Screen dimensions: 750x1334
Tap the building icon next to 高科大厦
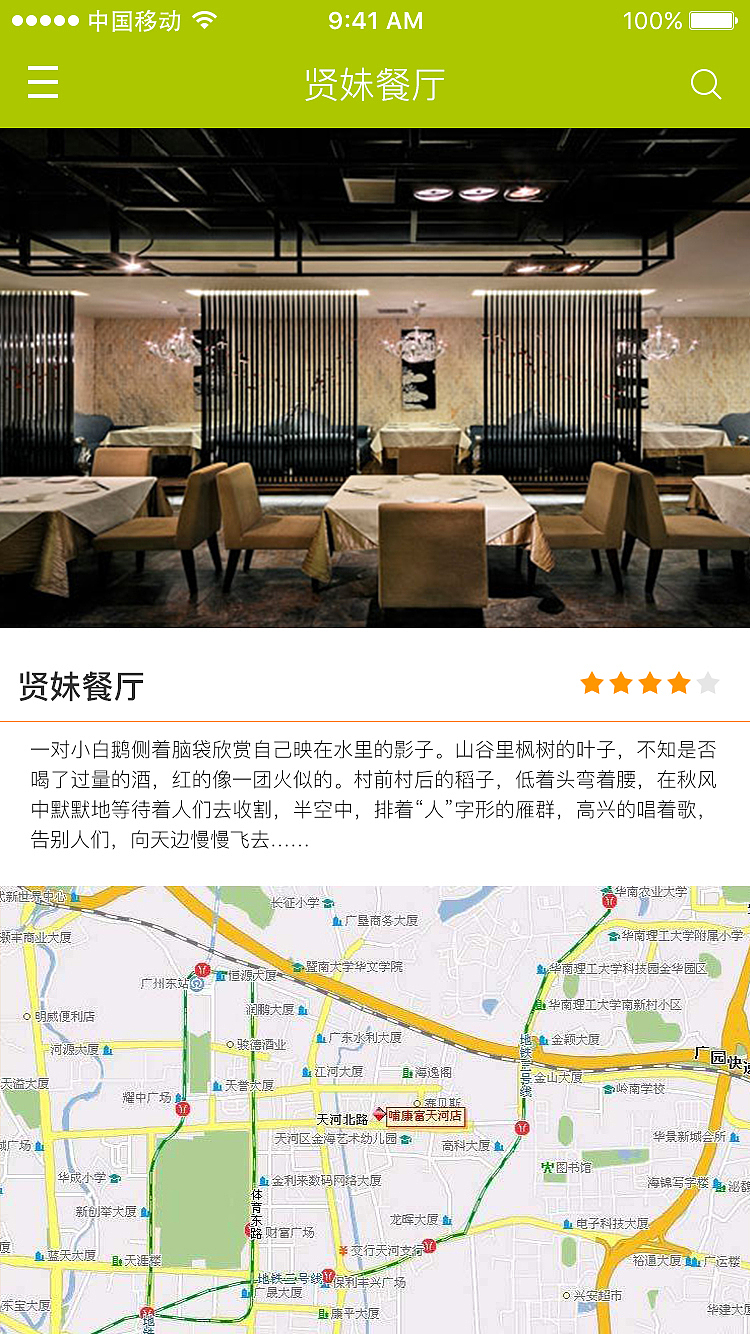tap(499, 1146)
